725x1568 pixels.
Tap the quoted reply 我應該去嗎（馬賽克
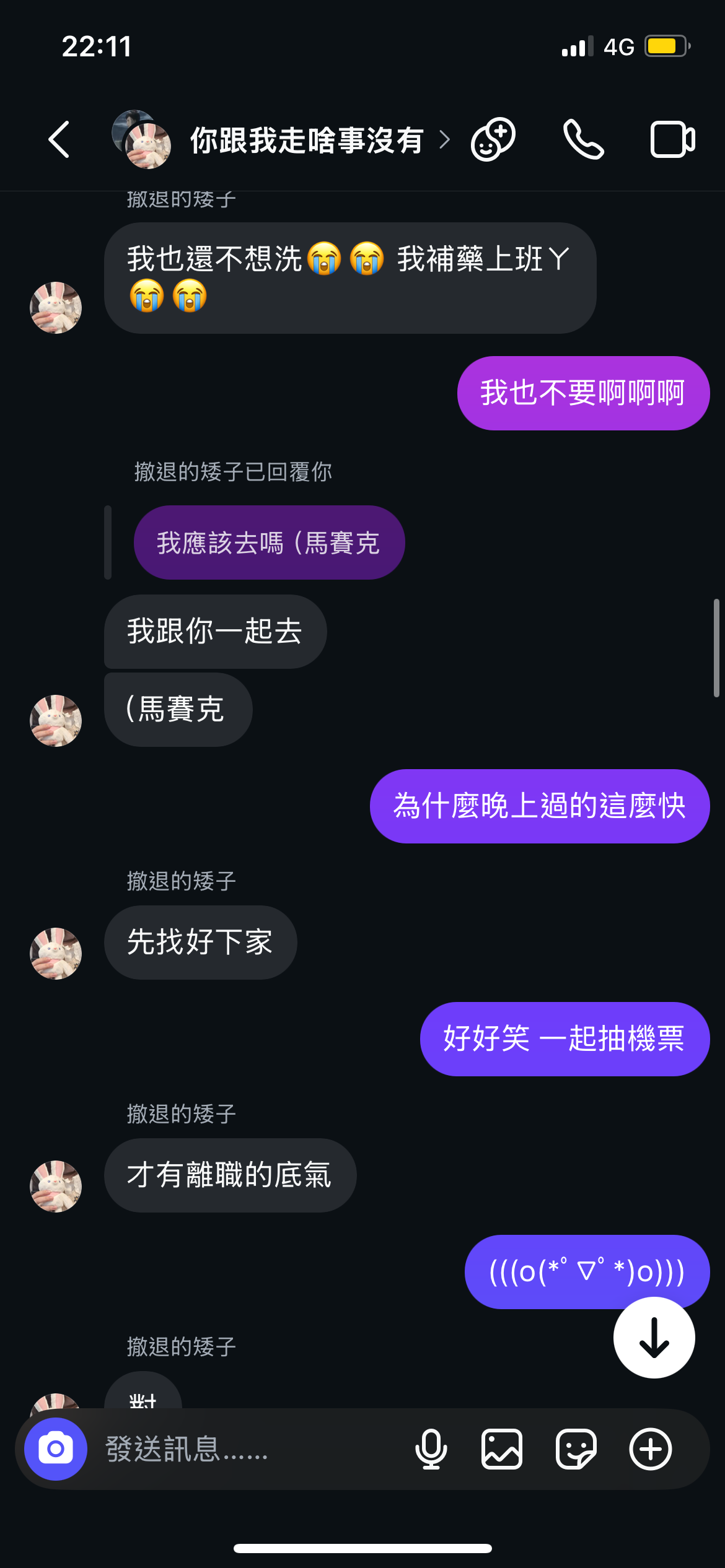click(x=269, y=542)
